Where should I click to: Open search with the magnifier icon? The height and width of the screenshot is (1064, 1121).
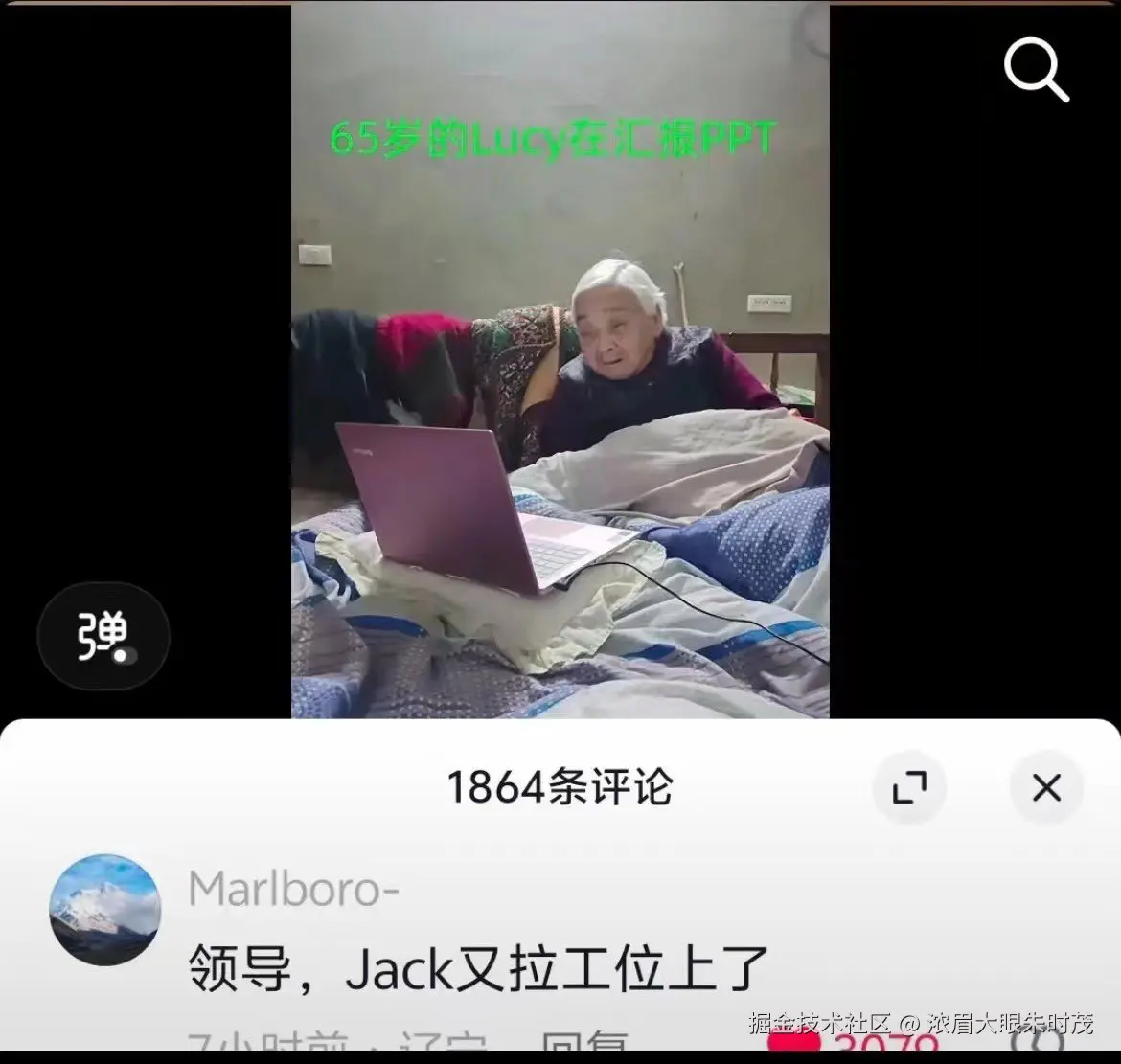coord(1035,70)
